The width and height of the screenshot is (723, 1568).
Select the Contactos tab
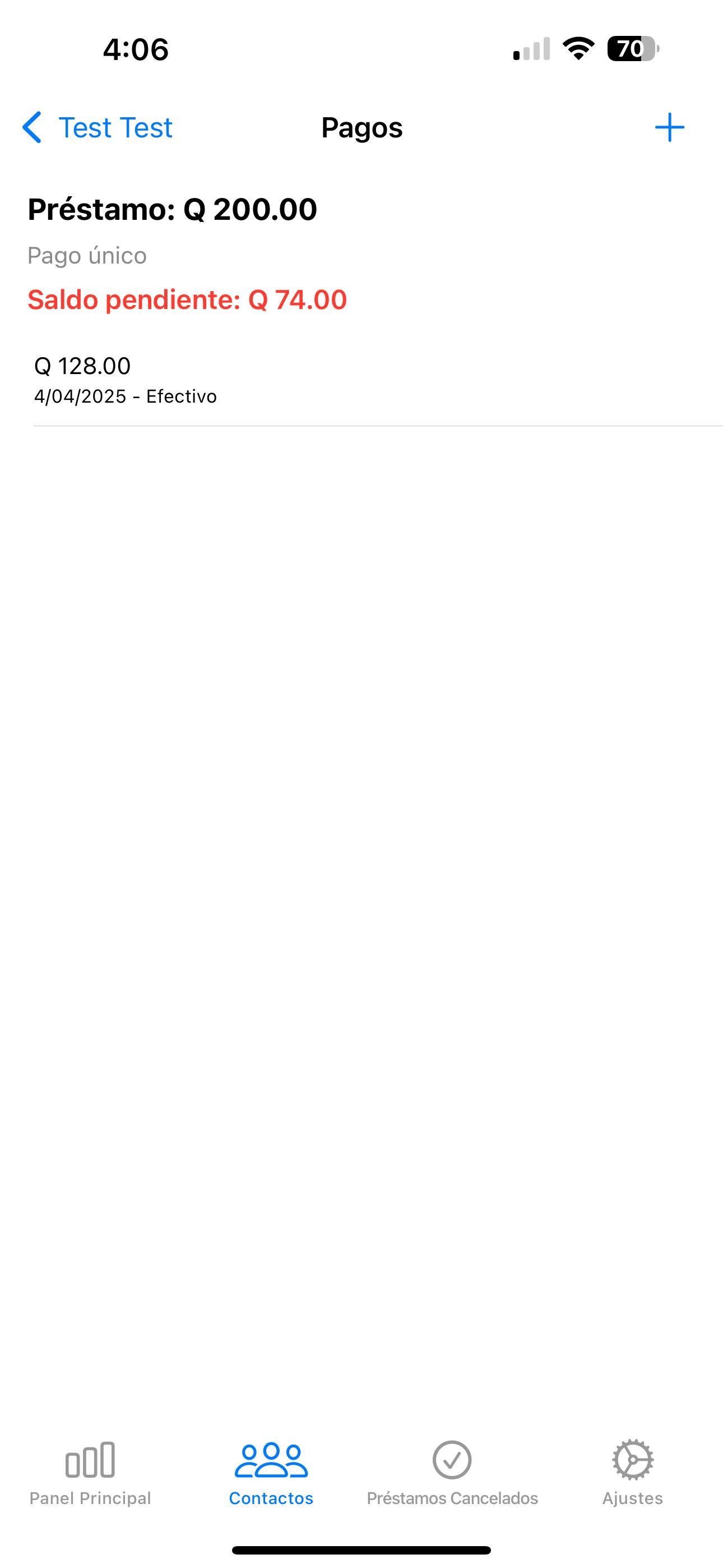tap(271, 1473)
